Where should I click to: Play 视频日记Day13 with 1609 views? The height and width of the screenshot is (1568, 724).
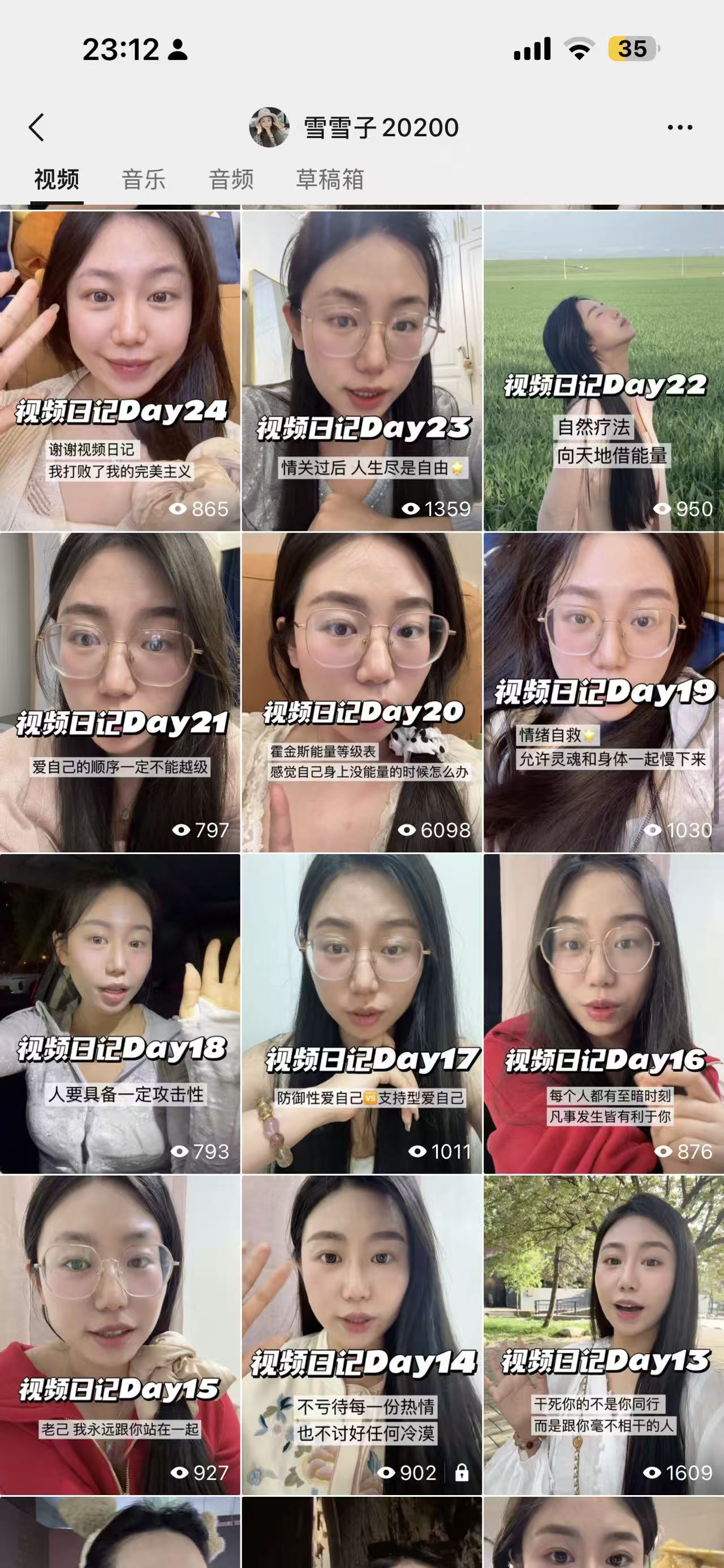(604, 1336)
